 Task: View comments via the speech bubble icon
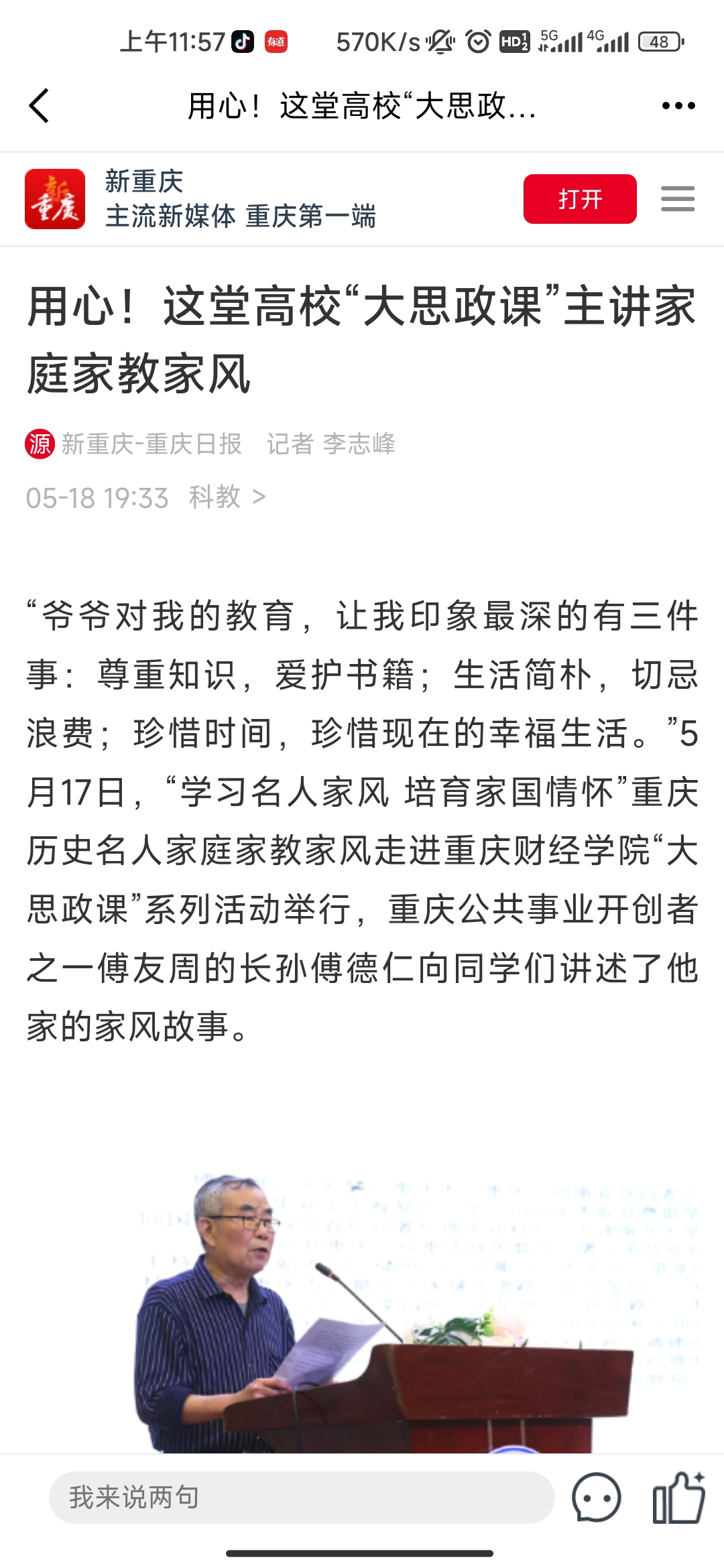pyautogui.click(x=596, y=1497)
